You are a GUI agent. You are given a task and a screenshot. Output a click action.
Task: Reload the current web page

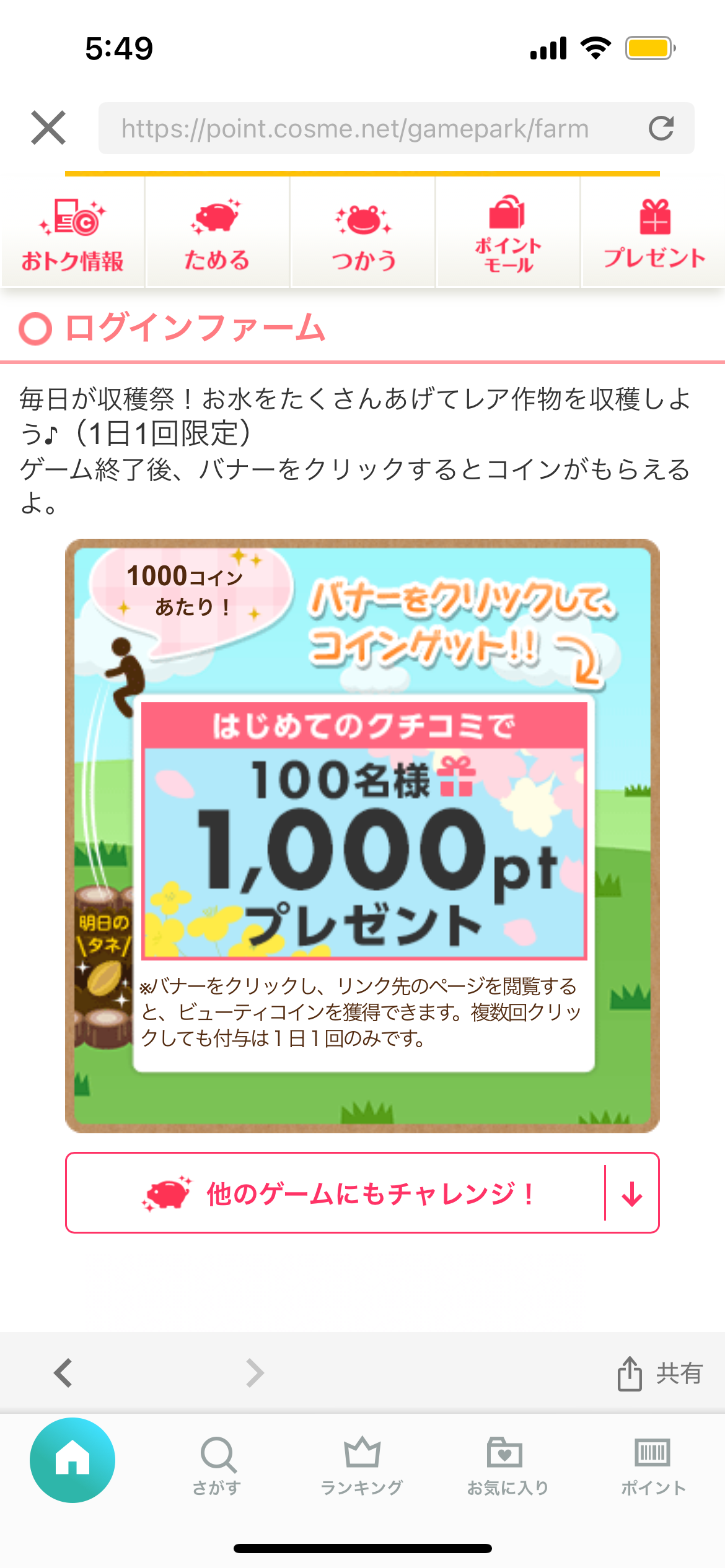coord(661,128)
